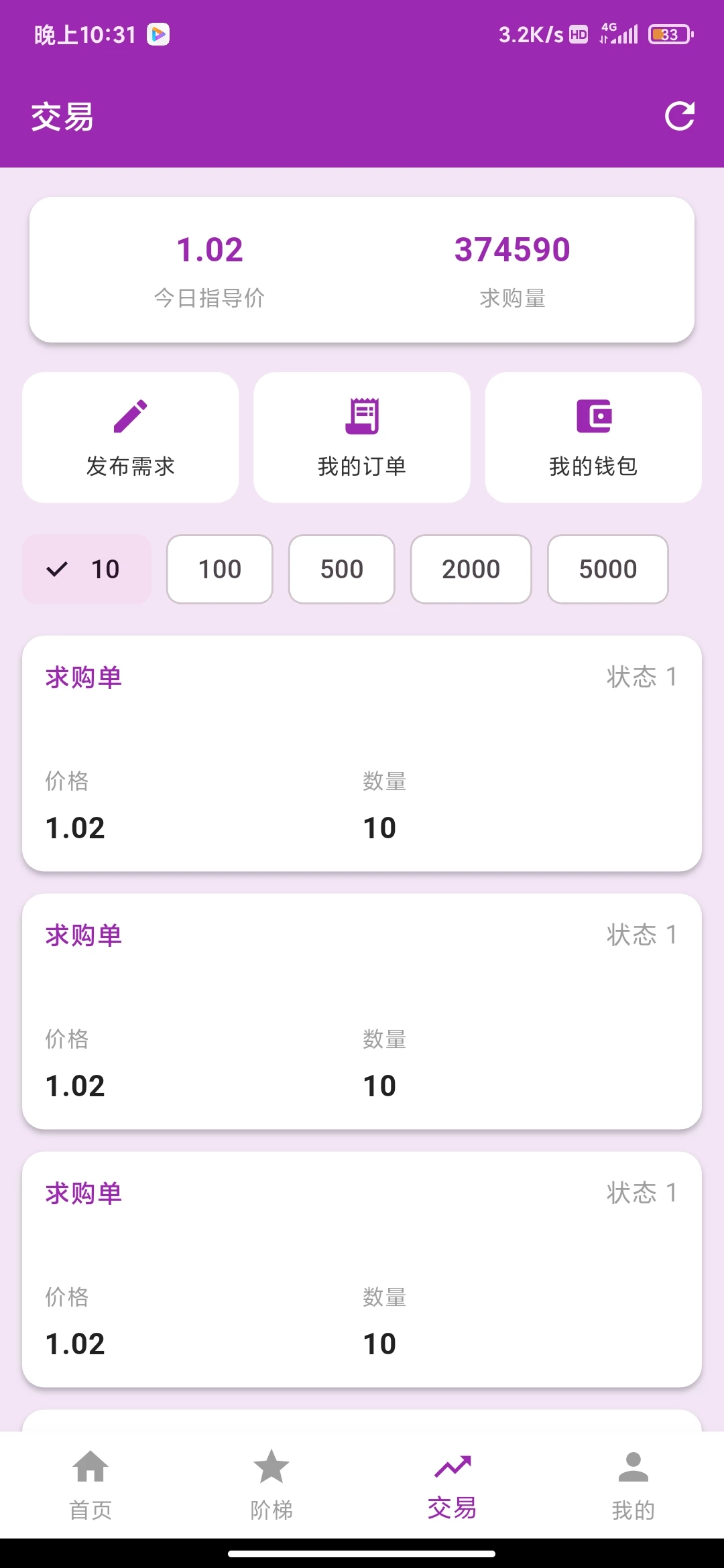Tap the home icon in bottom navigation
724x1568 pixels.
[x=90, y=1465]
